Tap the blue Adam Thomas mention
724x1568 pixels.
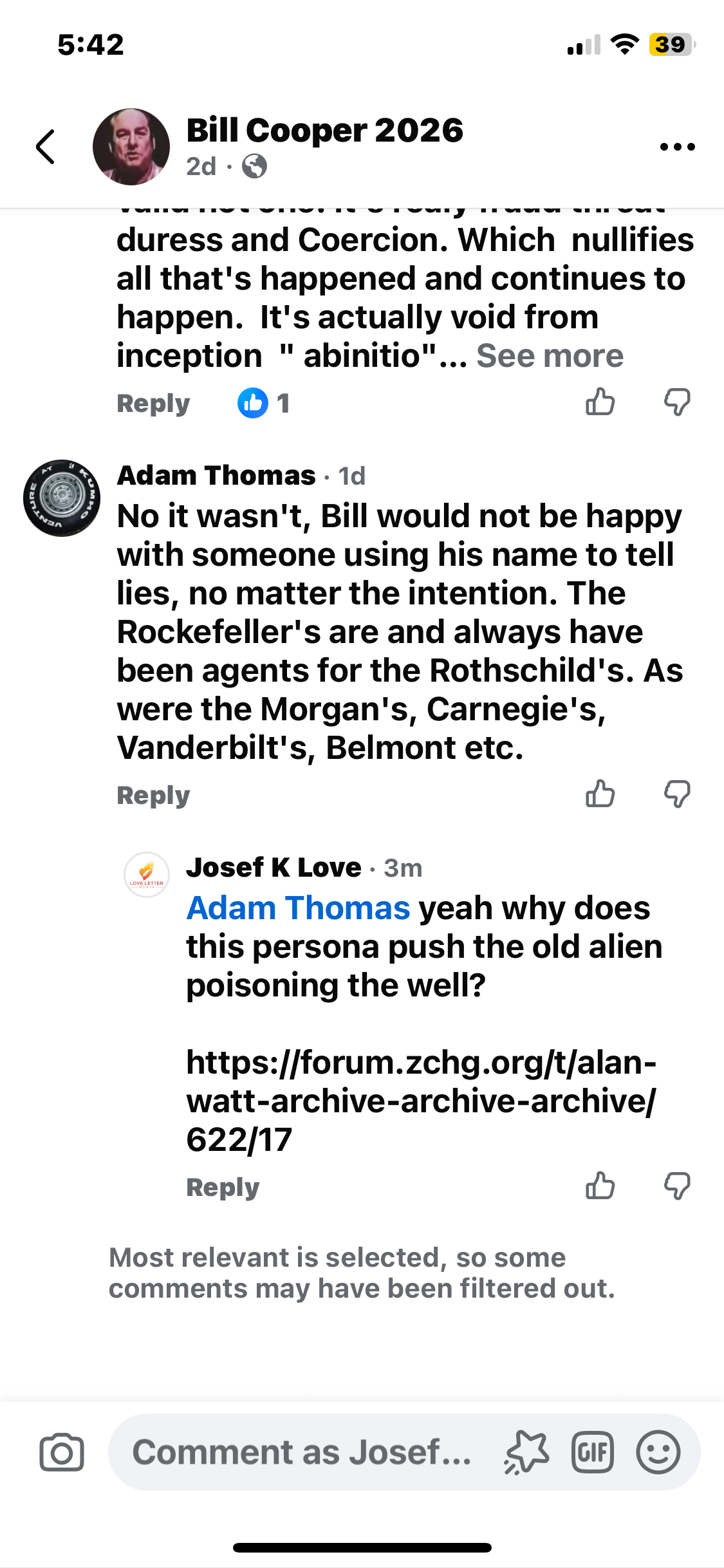click(x=298, y=908)
